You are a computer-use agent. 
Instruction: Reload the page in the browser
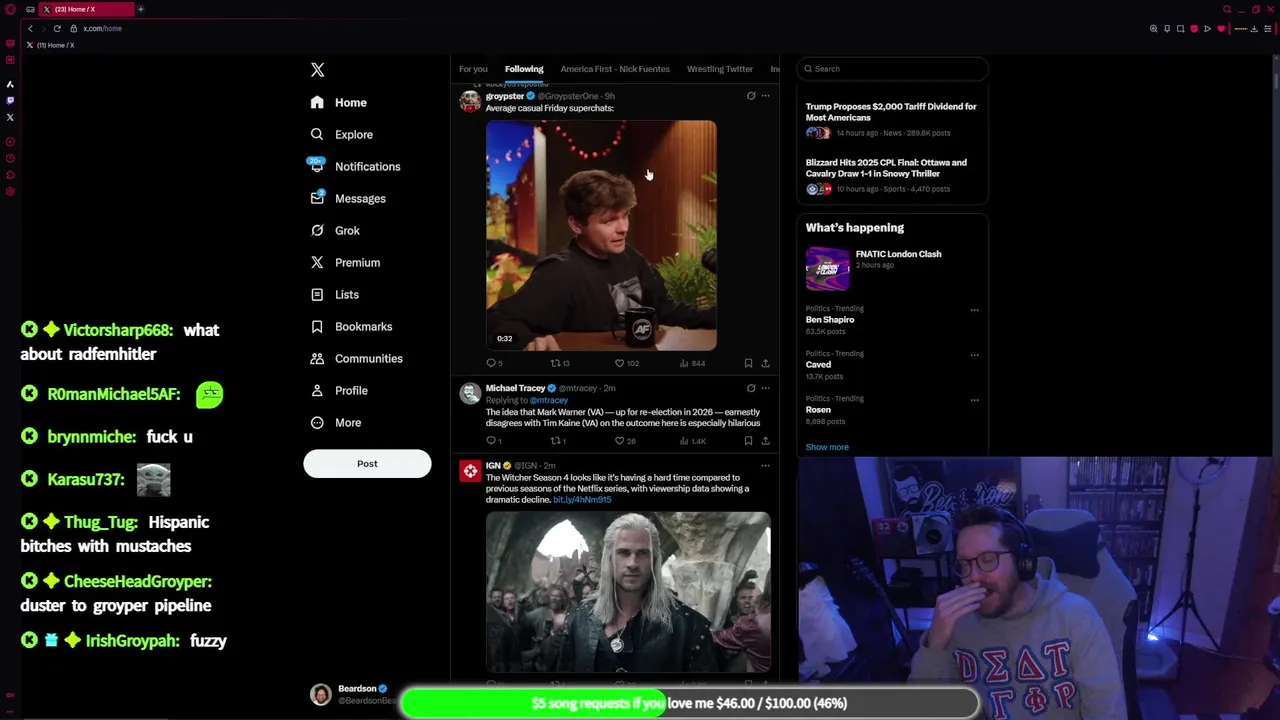[57, 28]
